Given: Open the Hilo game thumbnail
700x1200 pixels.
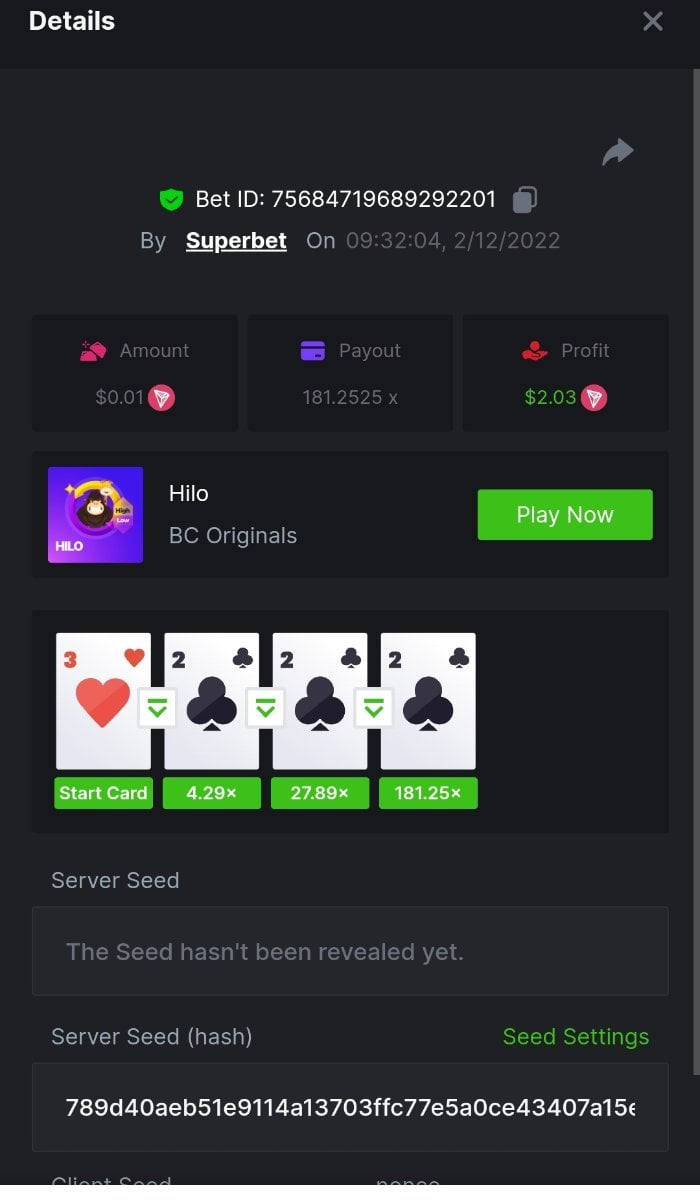Looking at the screenshot, I should coord(96,515).
